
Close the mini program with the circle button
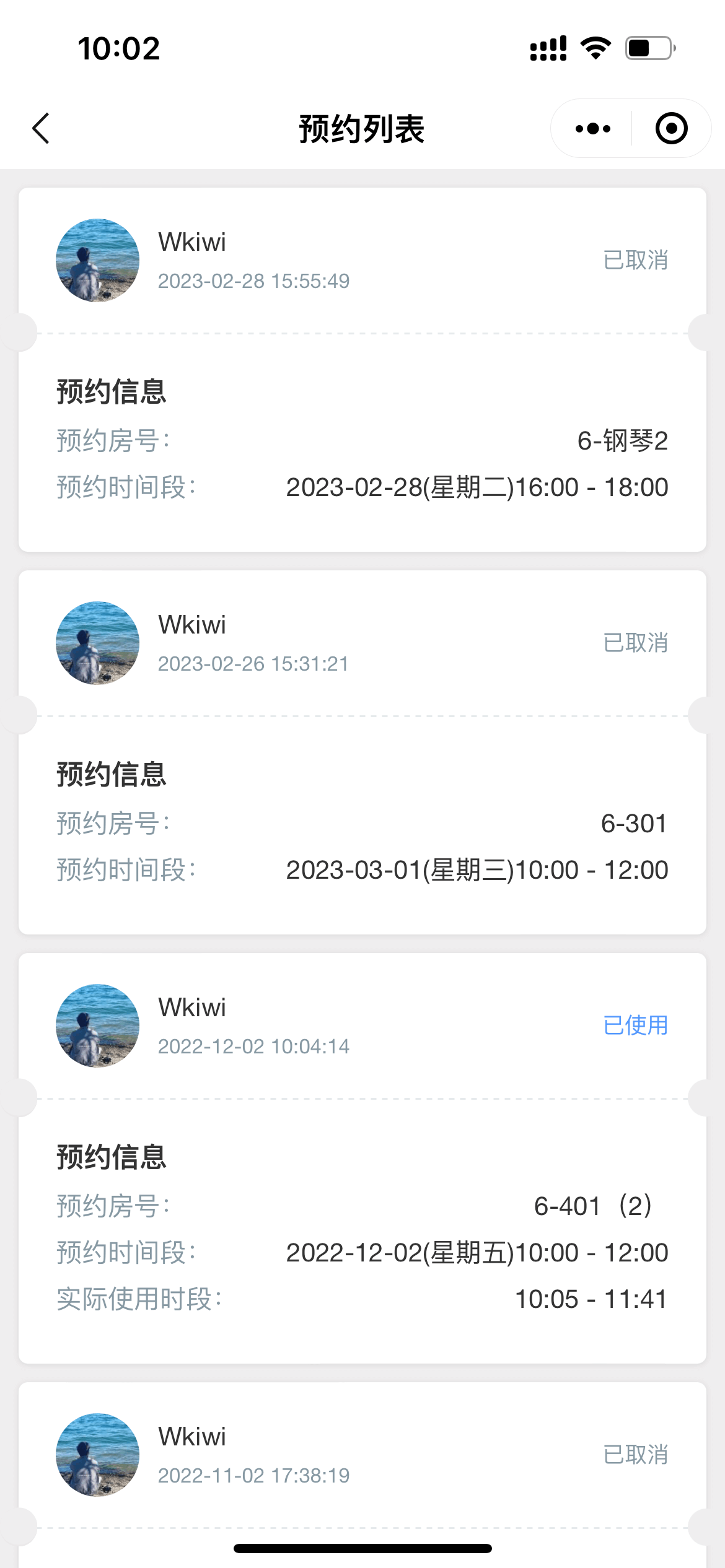click(671, 129)
